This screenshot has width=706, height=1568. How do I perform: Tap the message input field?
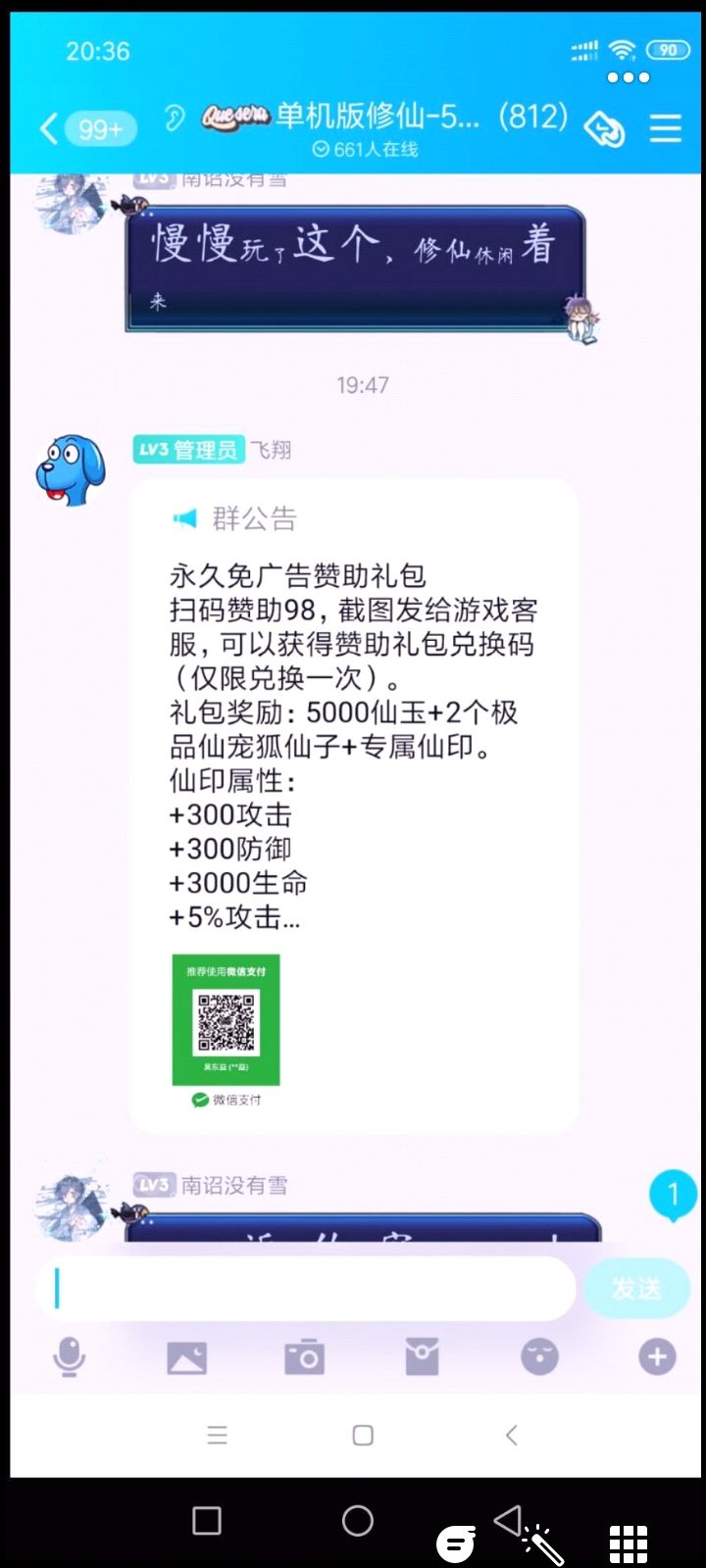pos(294,1288)
